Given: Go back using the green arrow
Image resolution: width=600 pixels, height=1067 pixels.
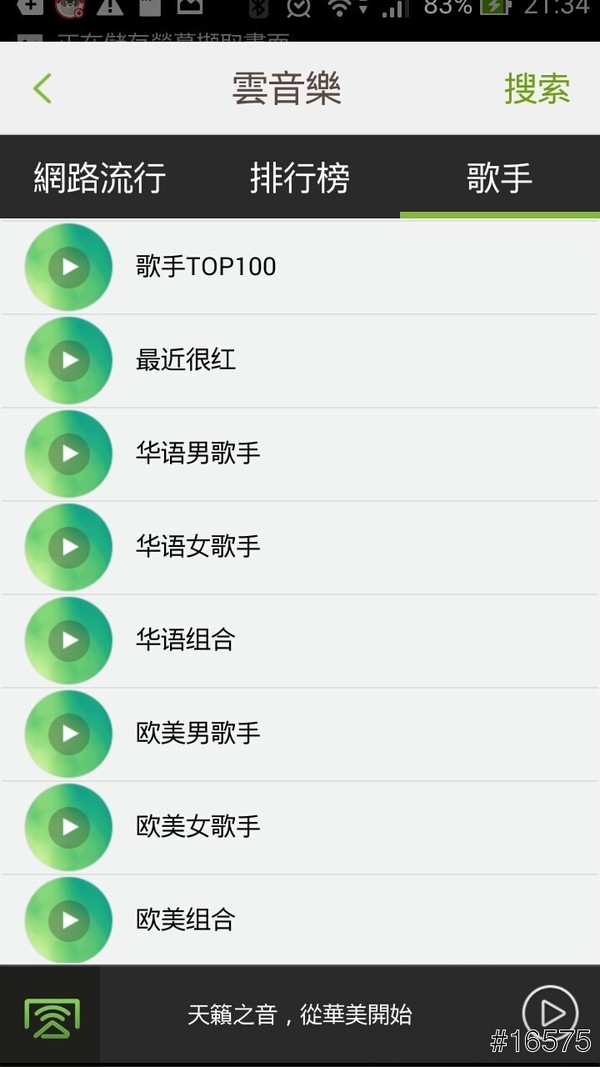Looking at the screenshot, I should (x=42, y=89).
